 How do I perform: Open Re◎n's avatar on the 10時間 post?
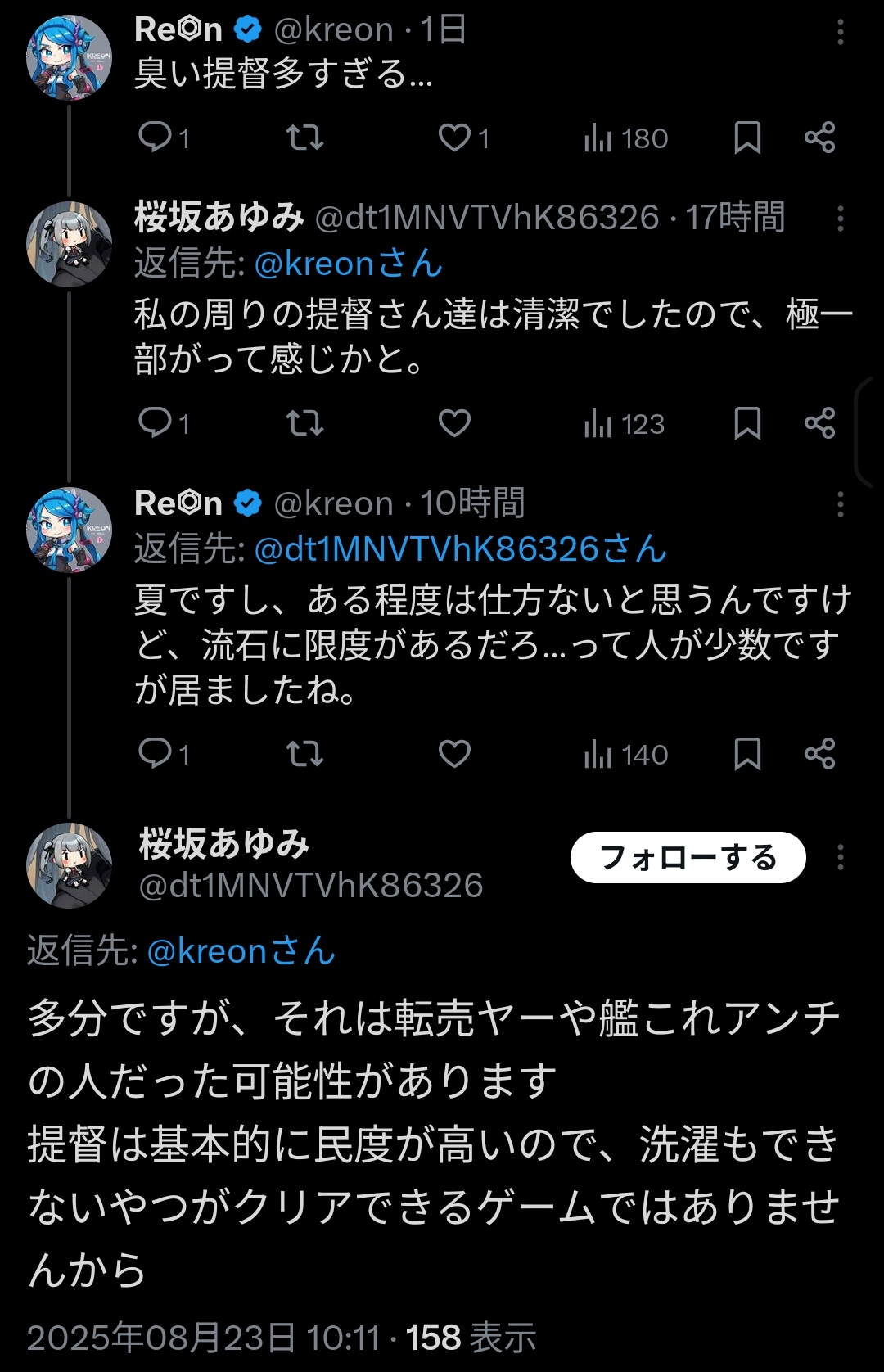69,529
